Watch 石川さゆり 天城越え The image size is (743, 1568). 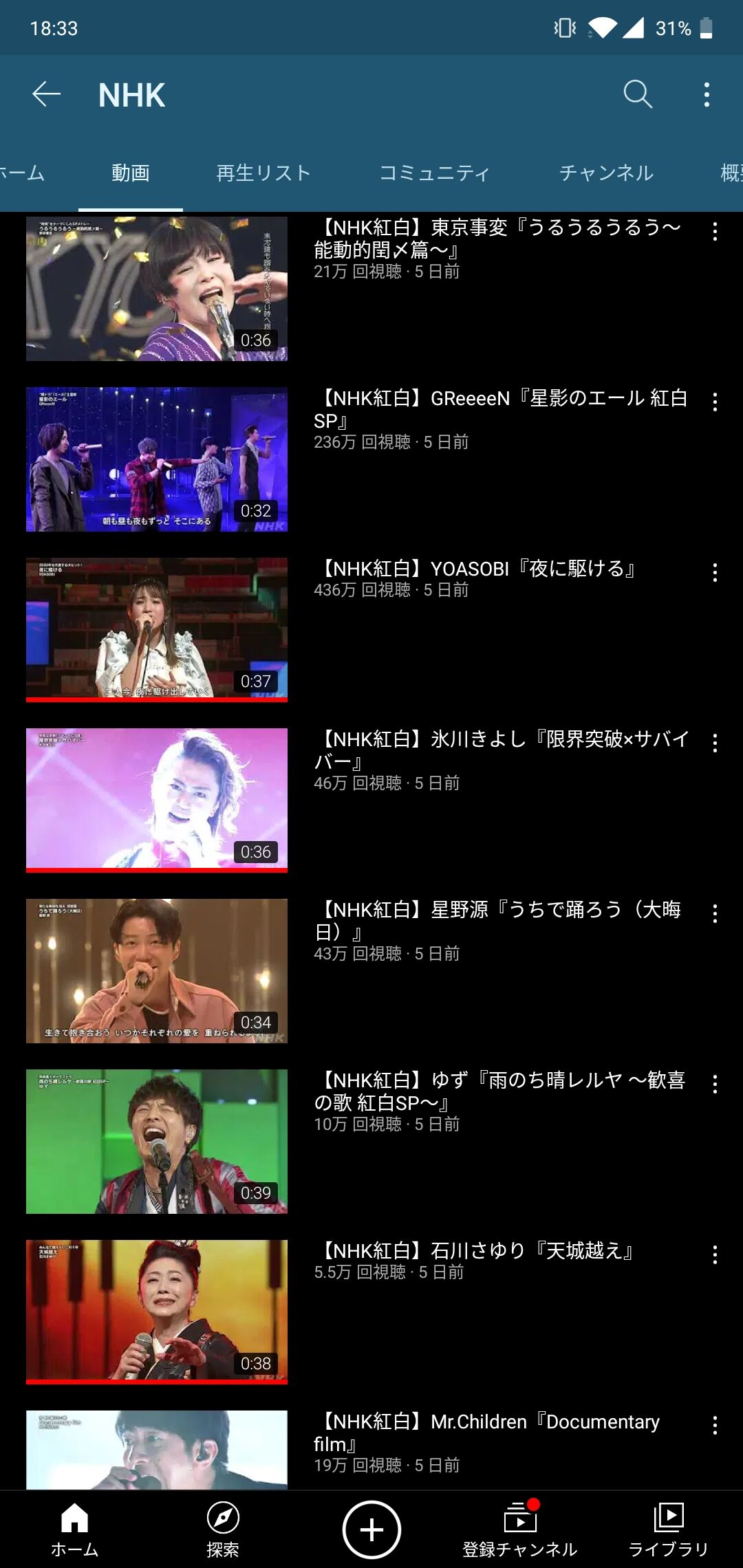157,1312
